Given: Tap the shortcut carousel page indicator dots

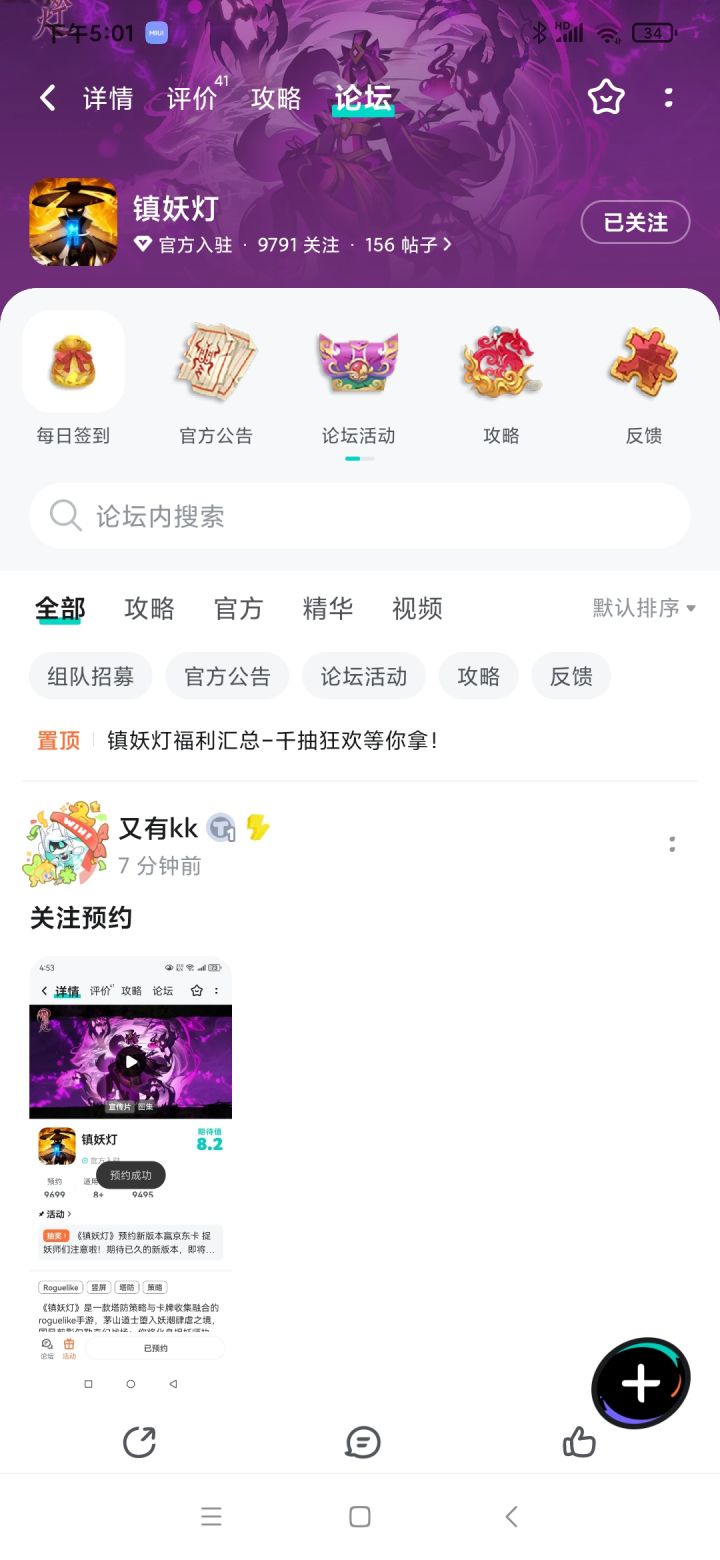Looking at the screenshot, I should coord(358,457).
